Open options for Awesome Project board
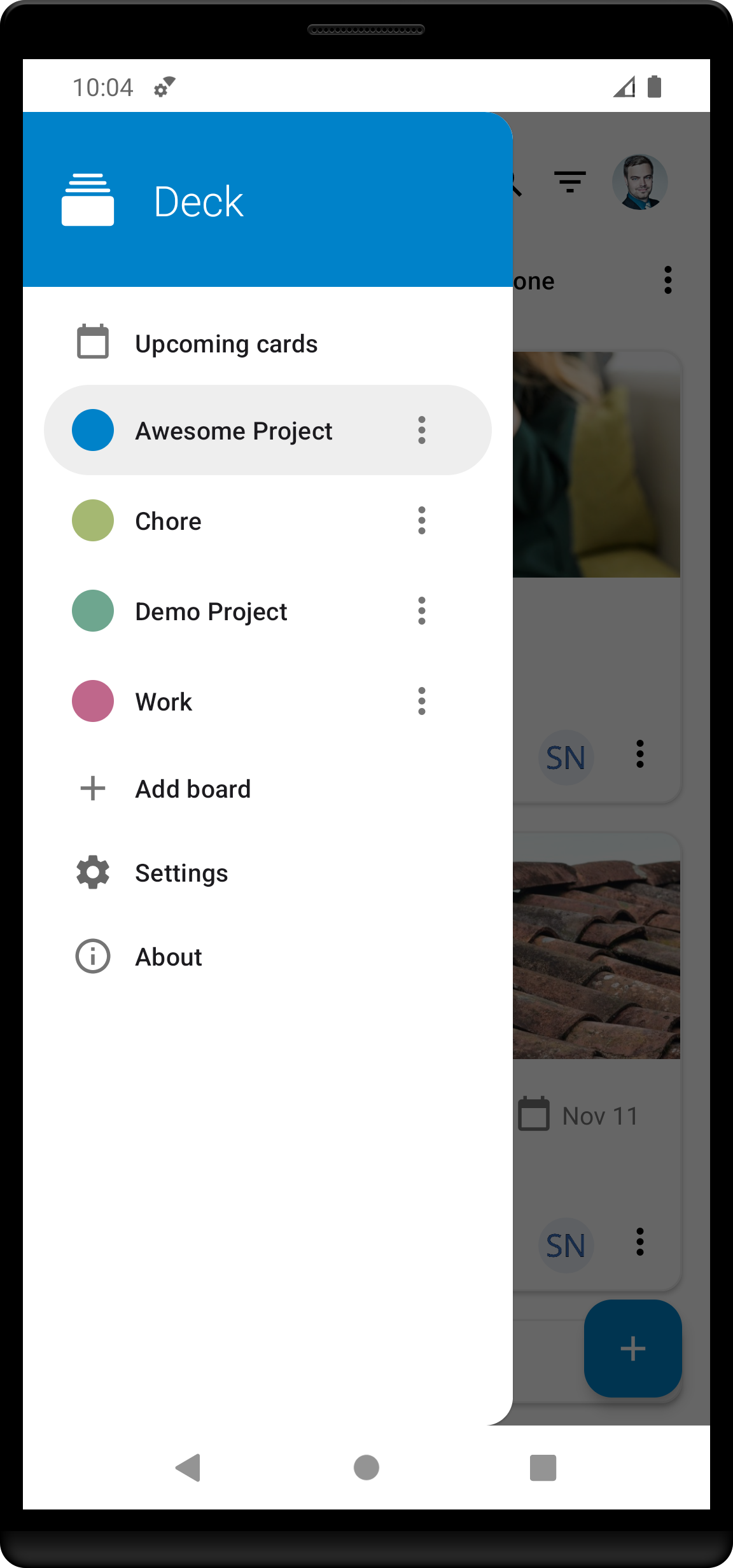Screen dimensions: 733x1568 (421, 431)
